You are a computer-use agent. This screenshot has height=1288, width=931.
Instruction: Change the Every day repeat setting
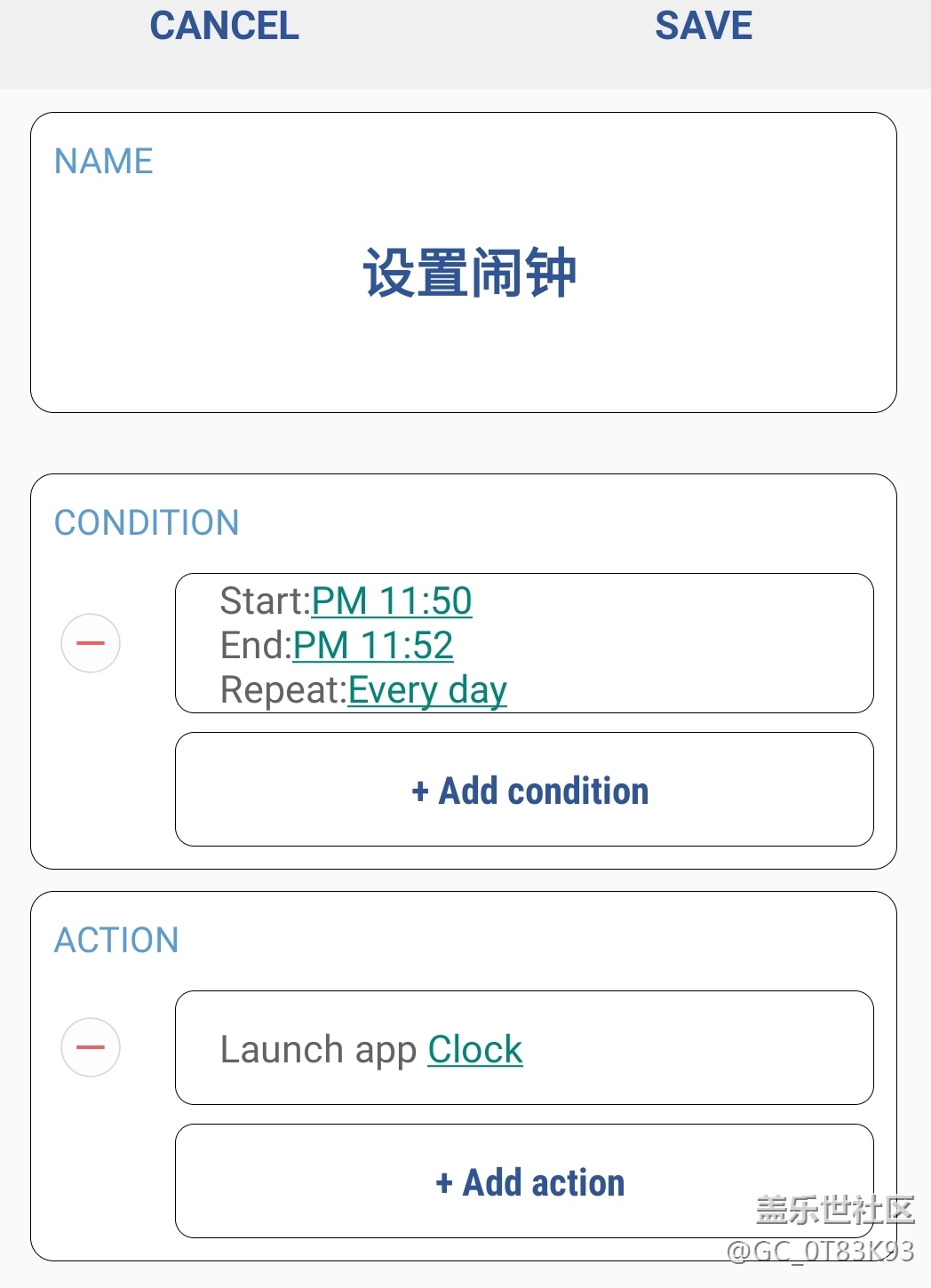click(x=427, y=690)
